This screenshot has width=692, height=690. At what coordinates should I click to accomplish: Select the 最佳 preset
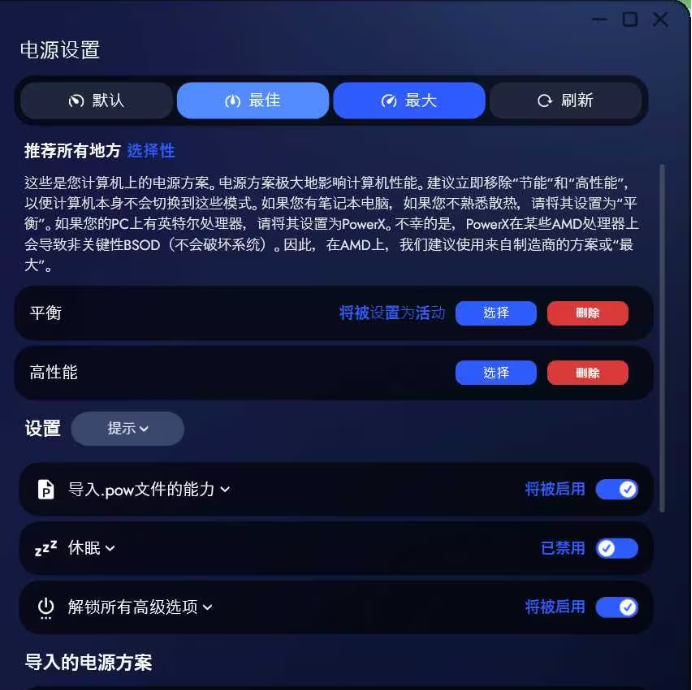click(252, 100)
